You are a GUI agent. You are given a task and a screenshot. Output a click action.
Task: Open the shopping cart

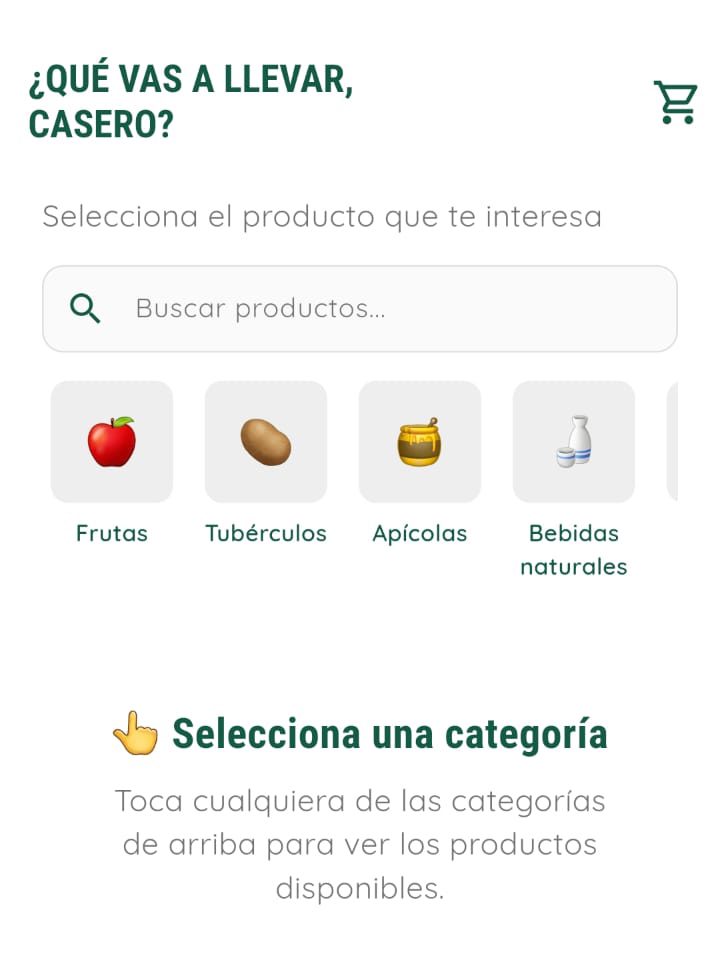pos(675,102)
